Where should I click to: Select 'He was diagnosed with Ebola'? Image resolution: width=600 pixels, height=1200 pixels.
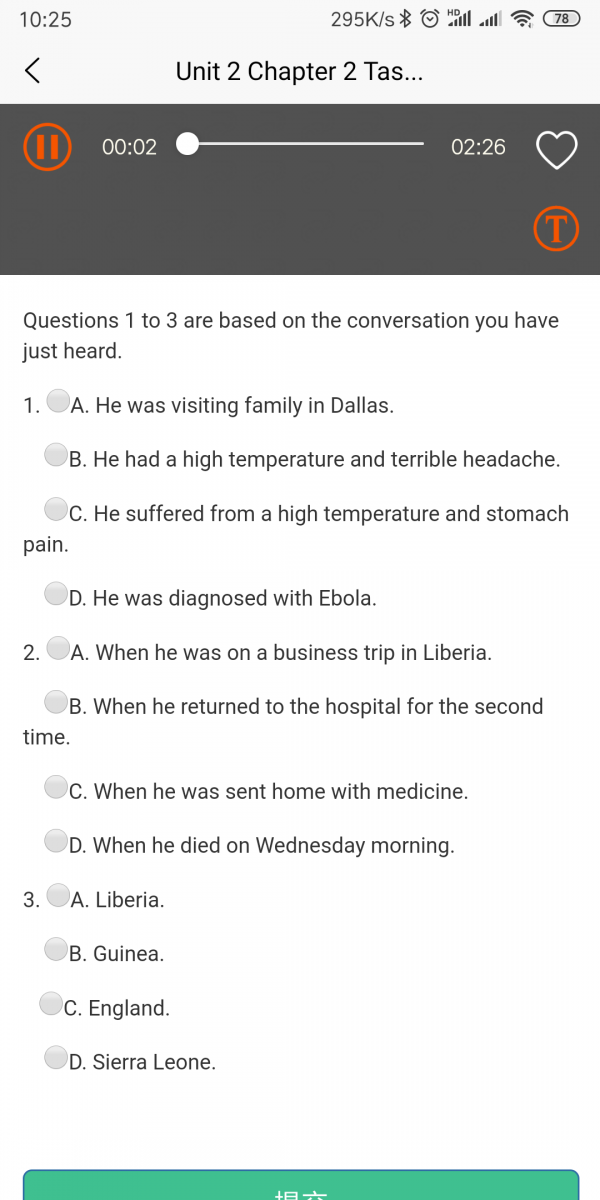pyautogui.click(x=56, y=595)
